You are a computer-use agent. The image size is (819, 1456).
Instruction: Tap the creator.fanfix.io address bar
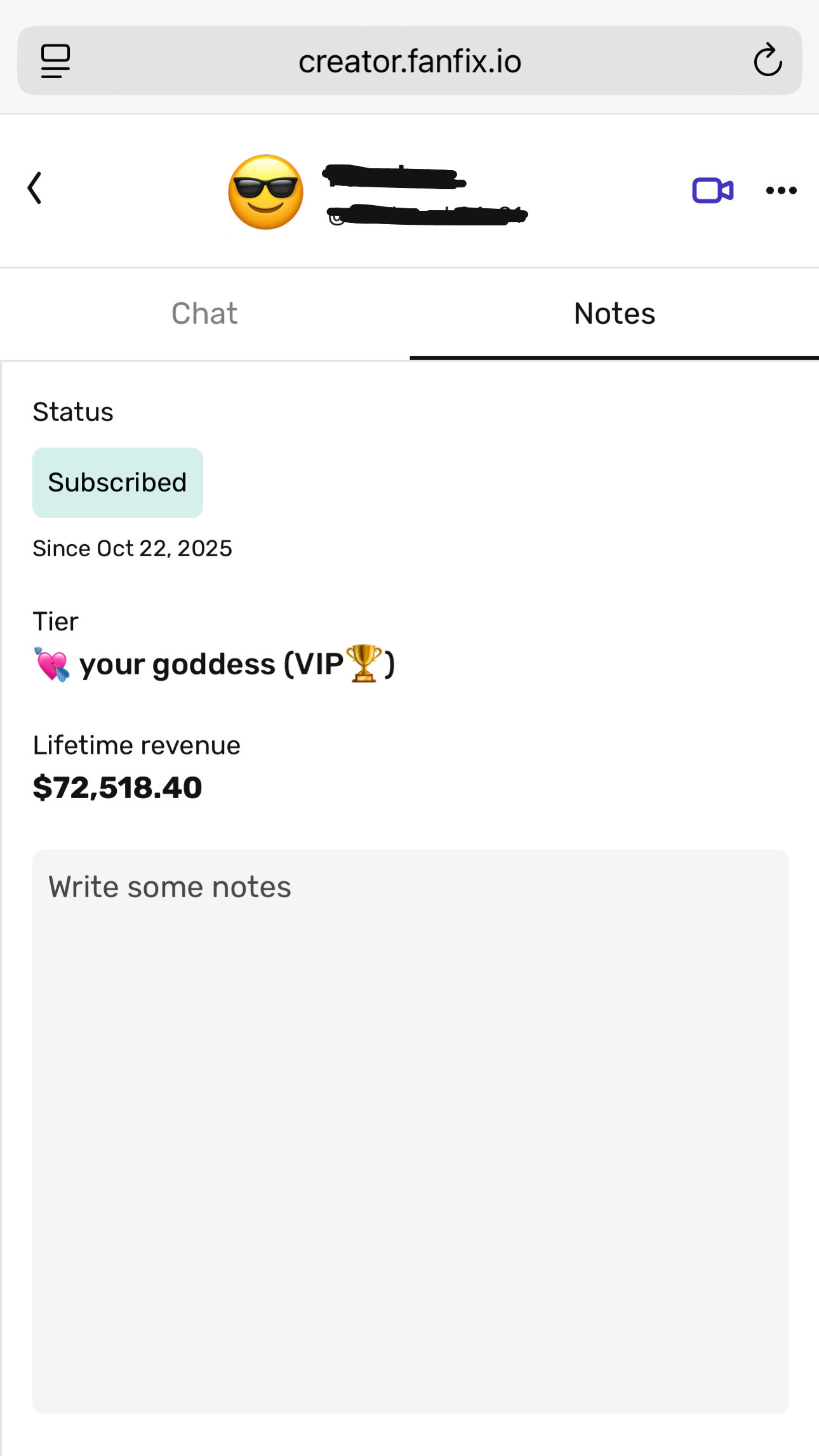point(409,61)
